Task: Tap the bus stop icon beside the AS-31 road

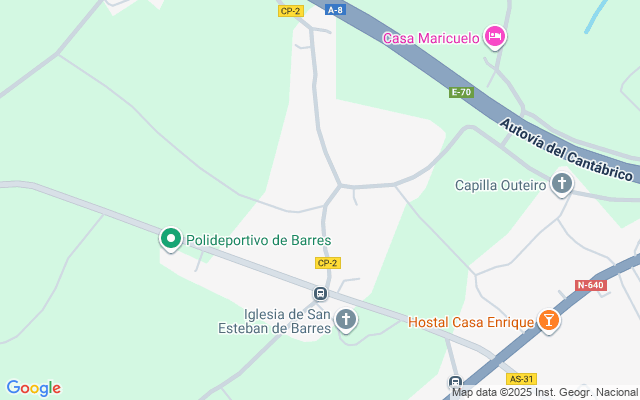Action: 456,383
